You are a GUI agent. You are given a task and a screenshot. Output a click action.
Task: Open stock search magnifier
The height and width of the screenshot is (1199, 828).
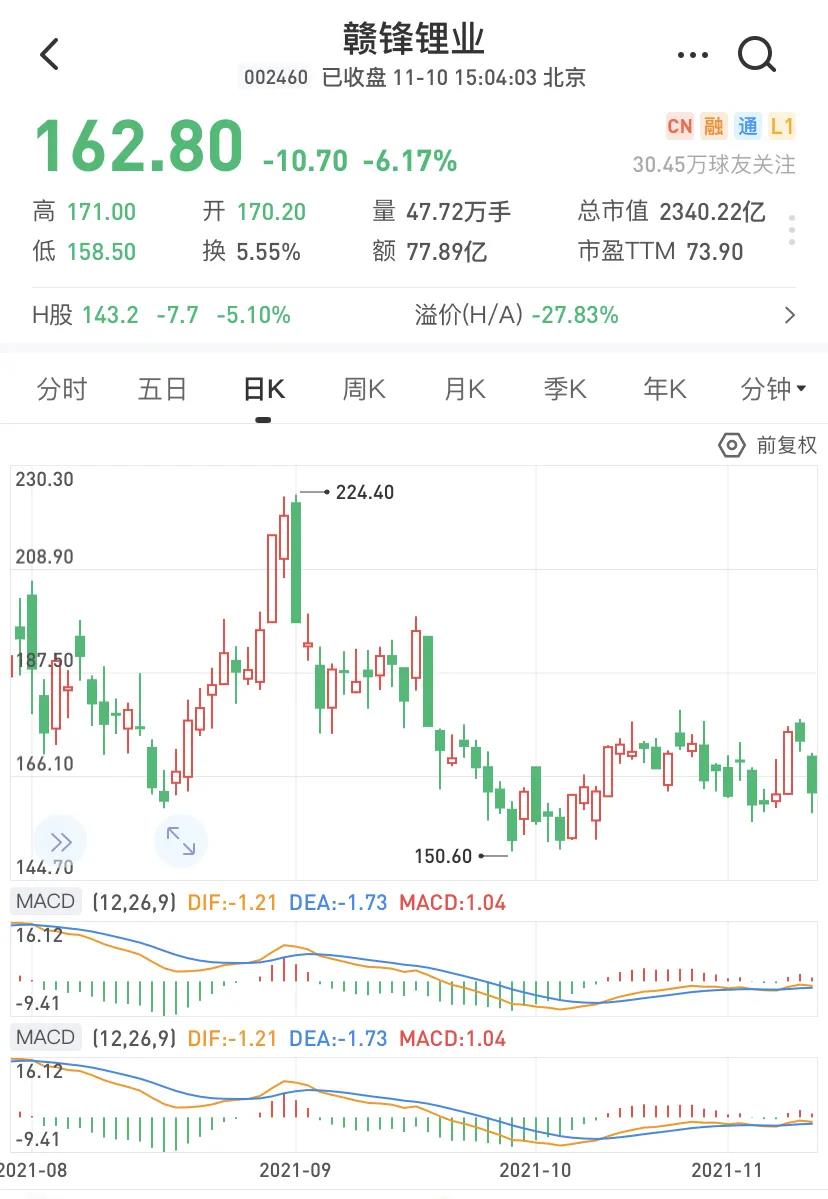(757, 55)
